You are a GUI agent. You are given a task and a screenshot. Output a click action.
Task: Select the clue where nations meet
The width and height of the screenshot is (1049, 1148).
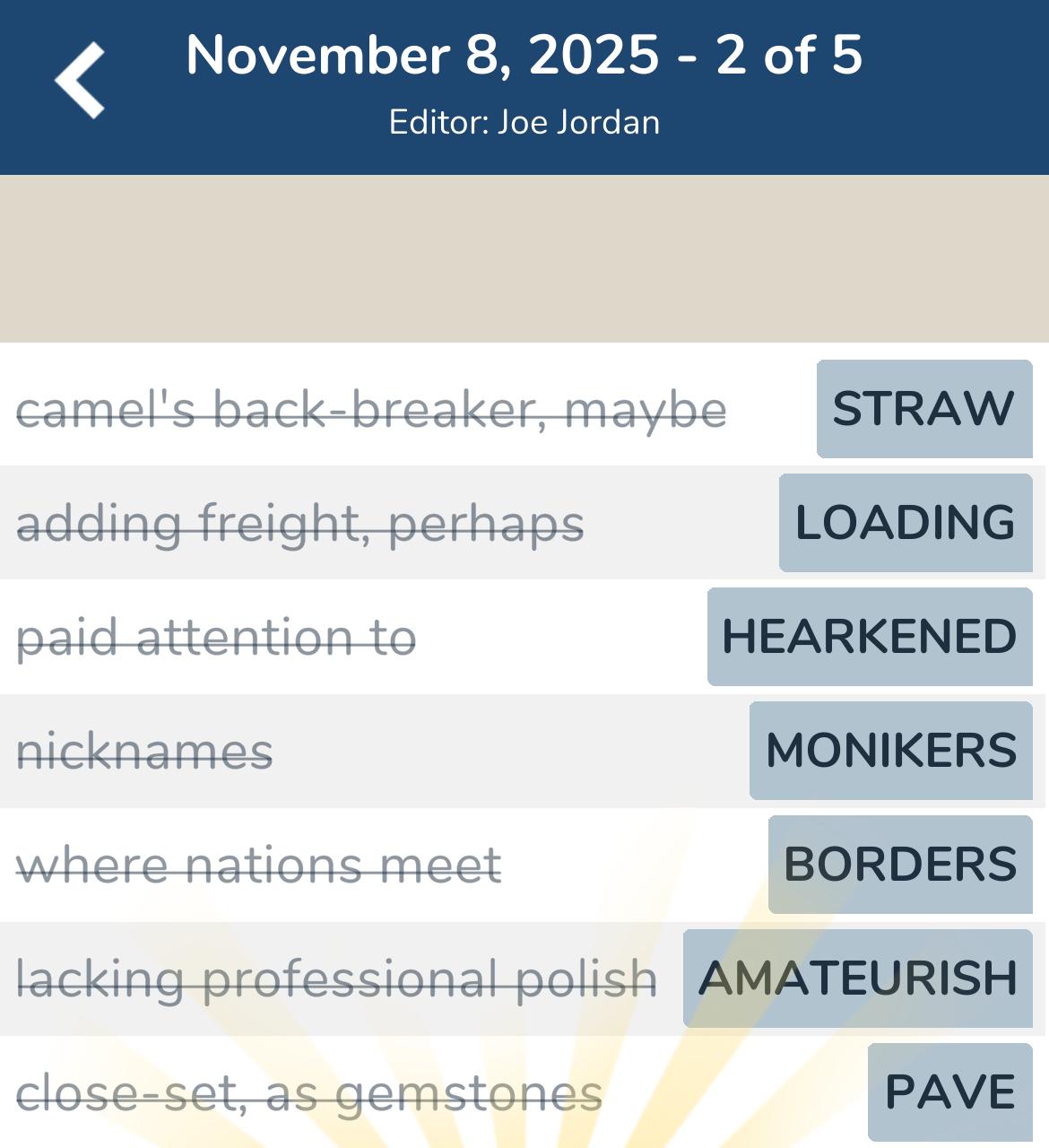point(260,864)
